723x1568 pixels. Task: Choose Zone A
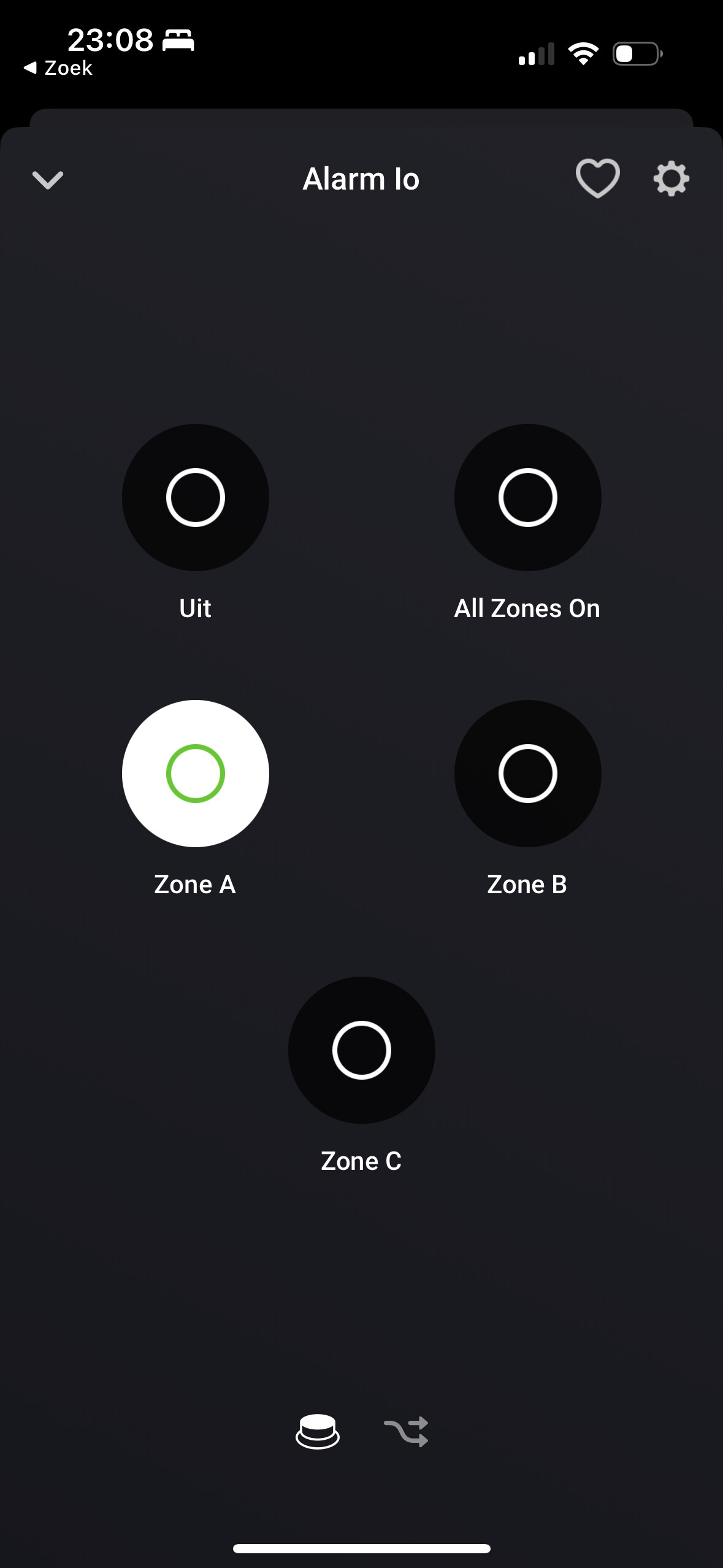(195, 774)
